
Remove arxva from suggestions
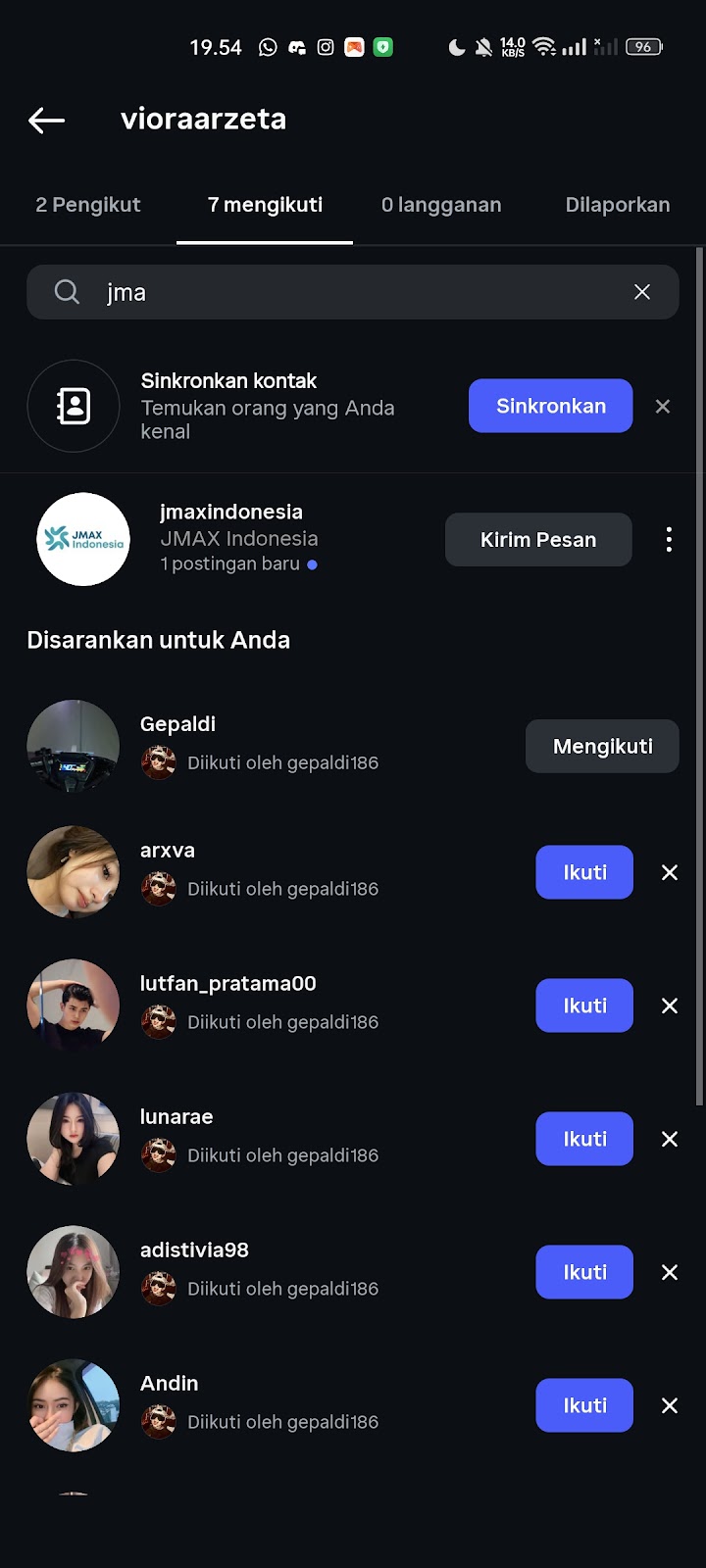coord(670,872)
